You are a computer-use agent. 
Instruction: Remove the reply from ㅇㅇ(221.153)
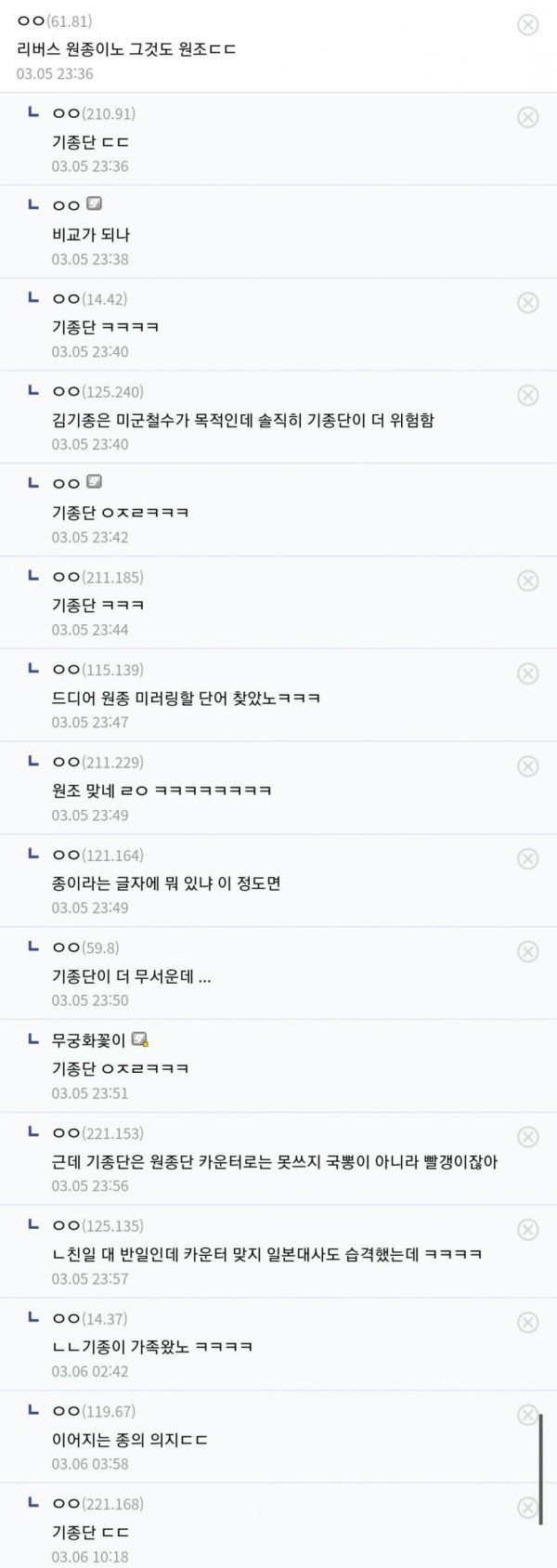(527, 1137)
